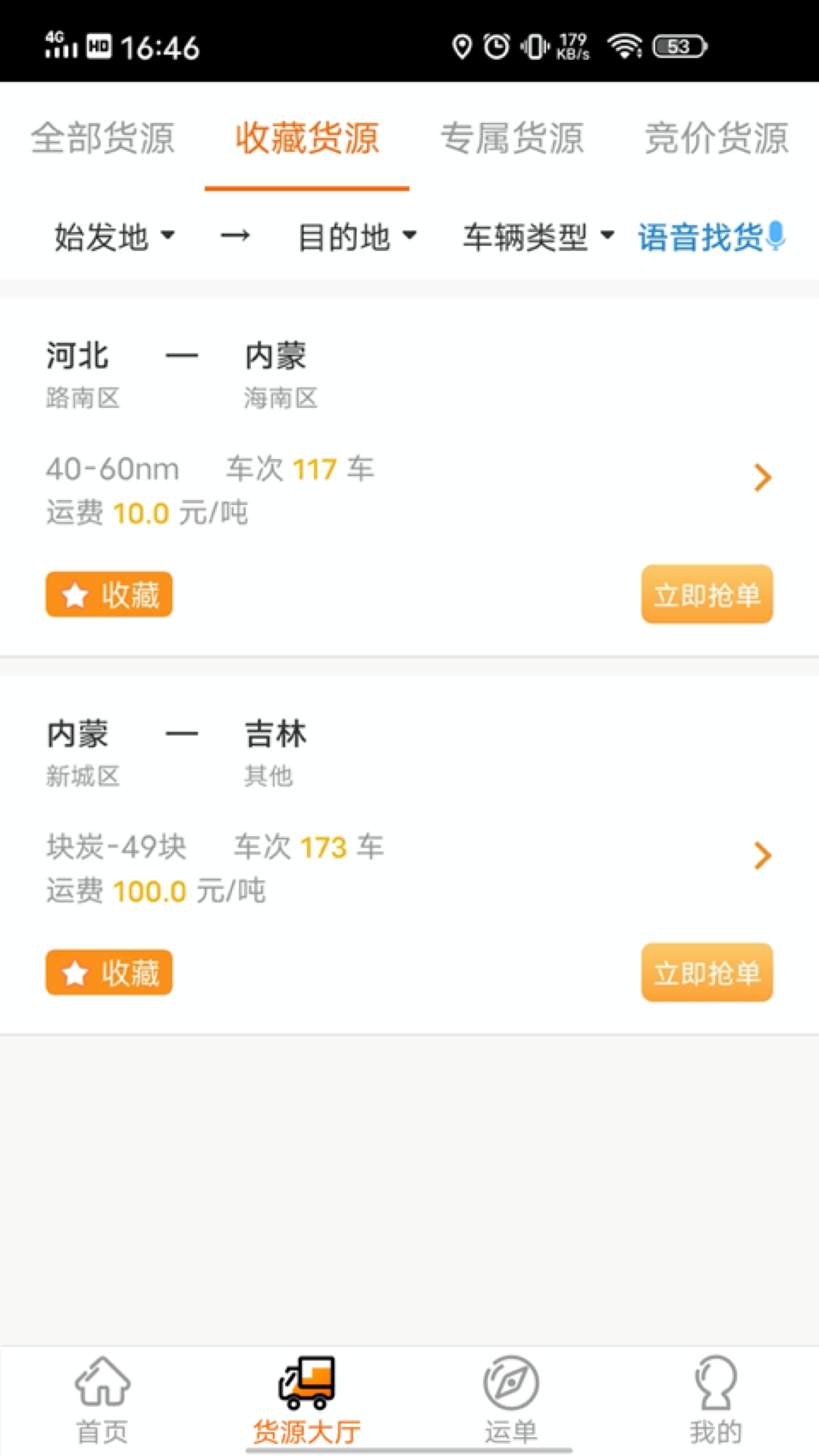The height and width of the screenshot is (1456, 819).
Task: Tap the star icon on 河北—内蒙 card
Action: pyautogui.click(x=75, y=595)
